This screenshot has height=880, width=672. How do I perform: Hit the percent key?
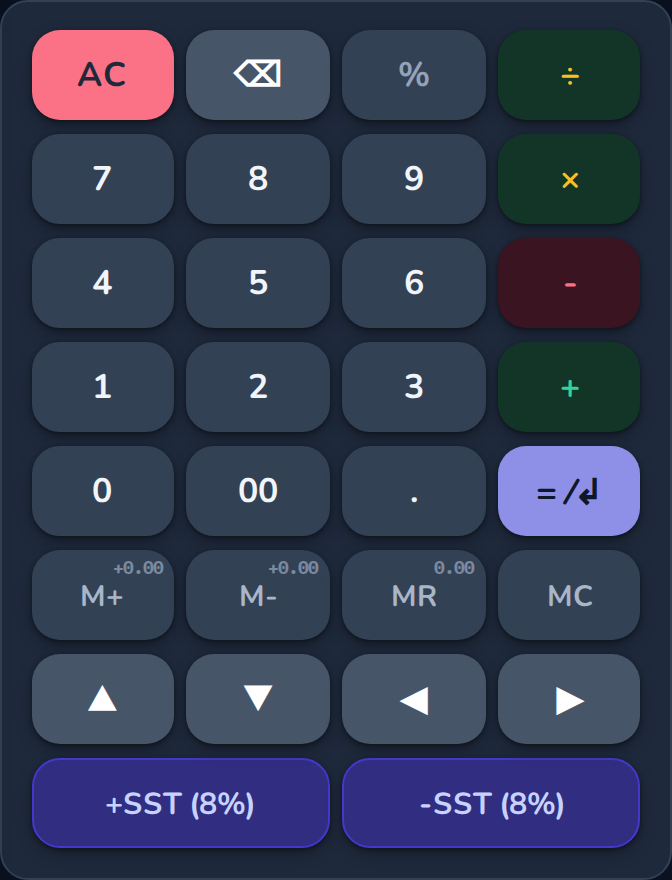414,75
